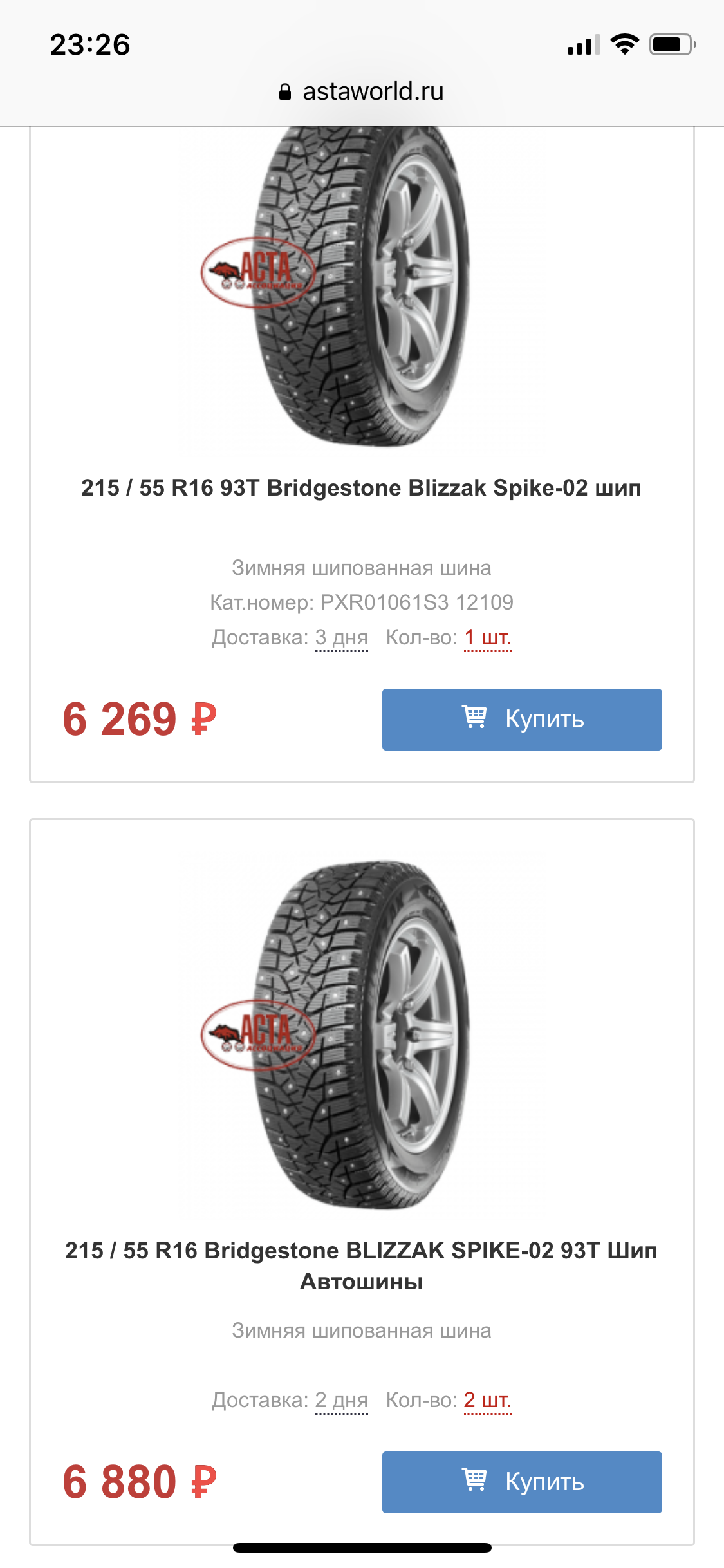Screen dimensions: 724x1568
Task: Tap the 3 дня delivery link
Action: click(341, 638)
